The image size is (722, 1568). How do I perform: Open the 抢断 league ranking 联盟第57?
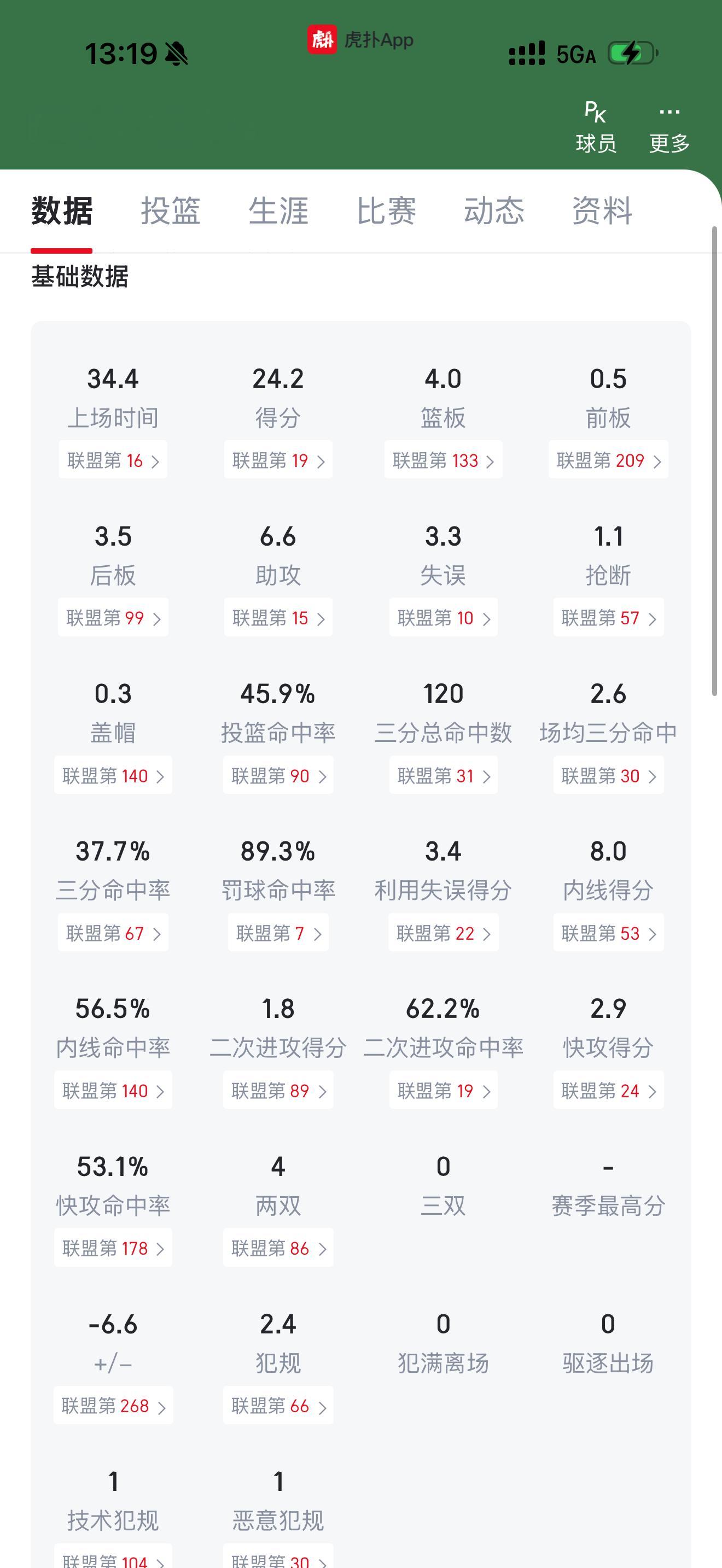pos(608,618)
